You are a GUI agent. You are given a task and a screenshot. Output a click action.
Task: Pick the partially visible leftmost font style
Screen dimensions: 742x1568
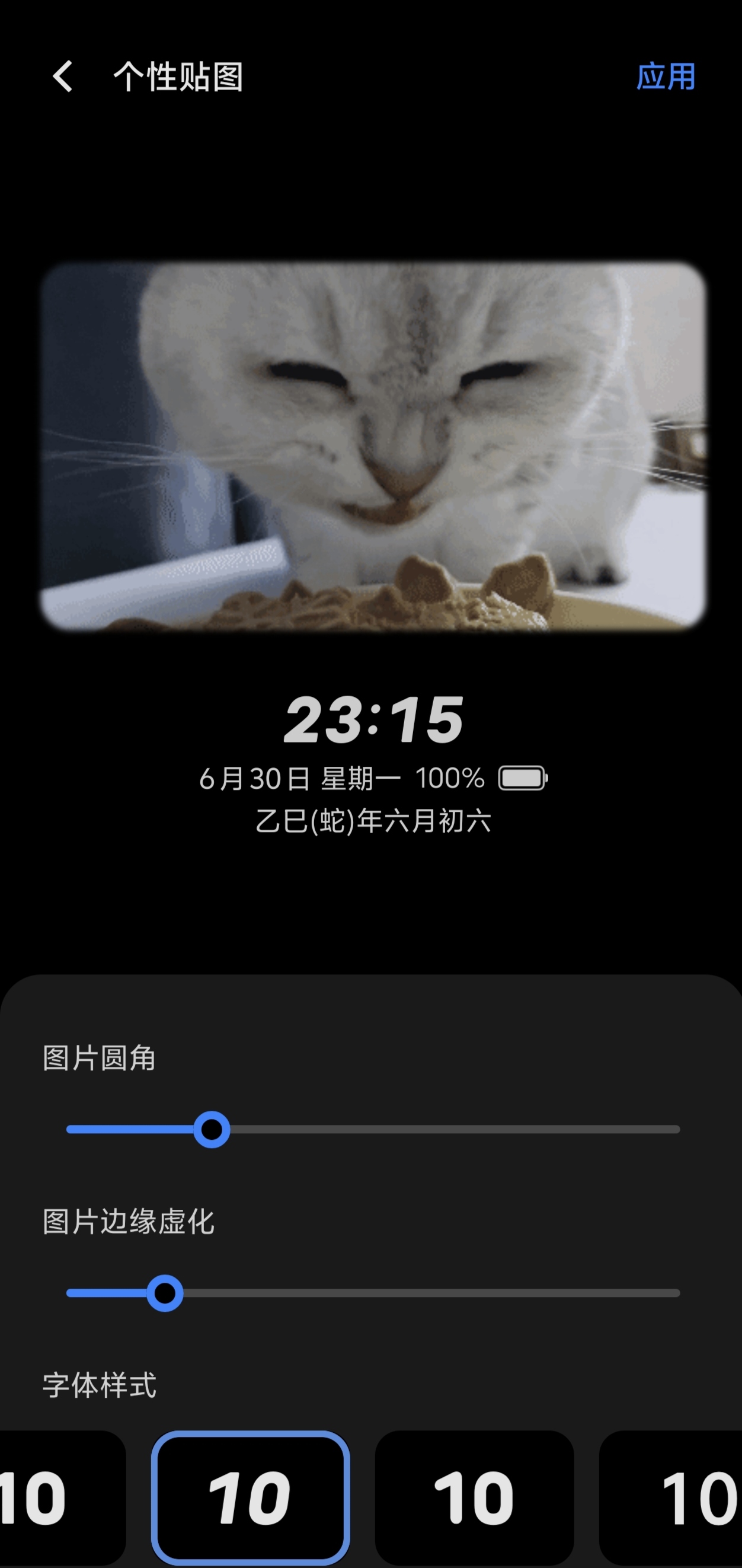point(63,1497)
